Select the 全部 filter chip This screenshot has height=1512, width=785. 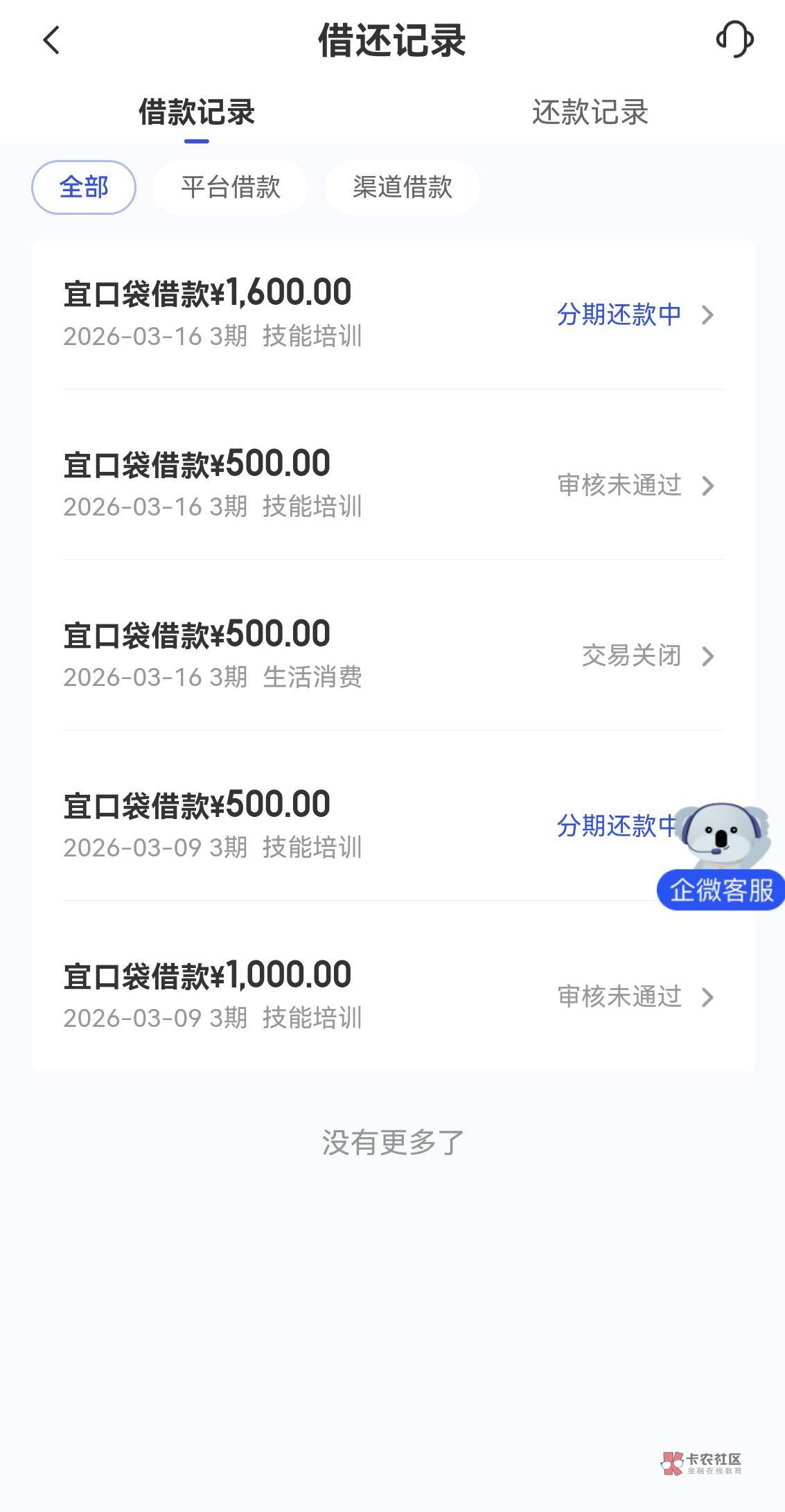pyautogui.click(x=84, y=187)
